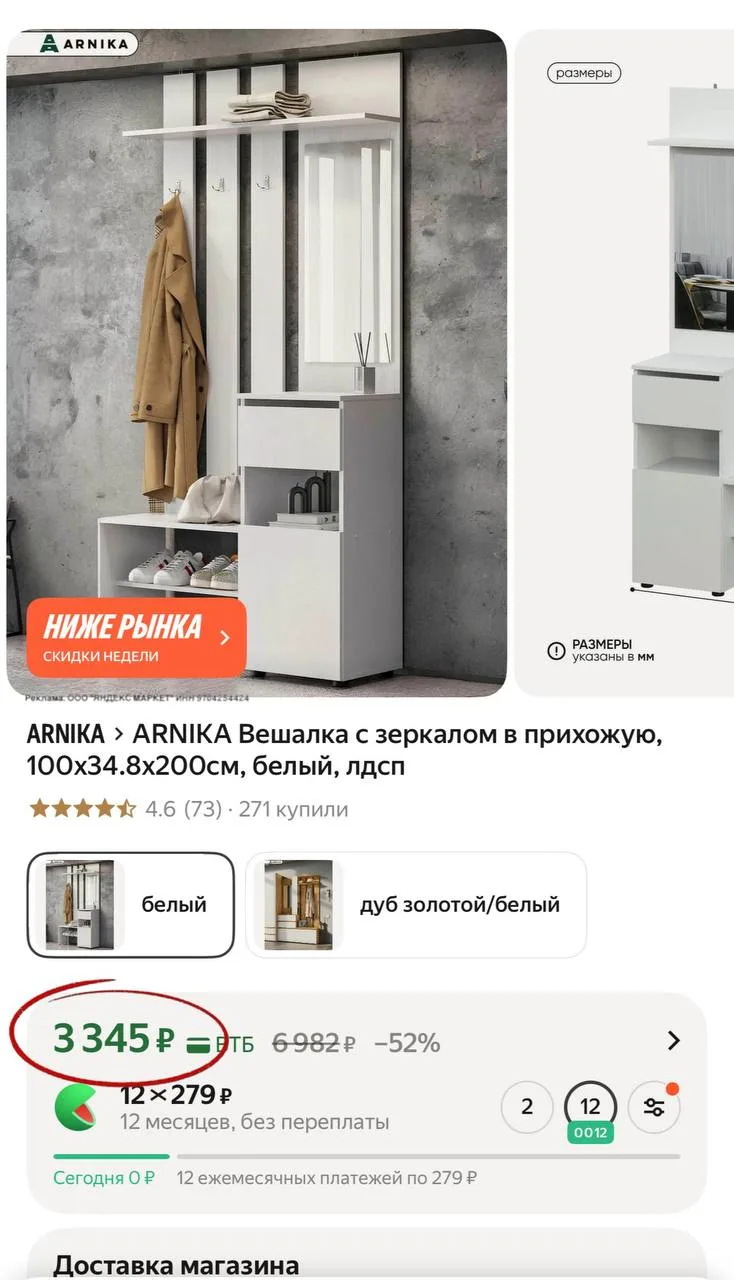Open installment plan settings
The height and width of the screenshot is (1280, 734).
point(654,1107)
